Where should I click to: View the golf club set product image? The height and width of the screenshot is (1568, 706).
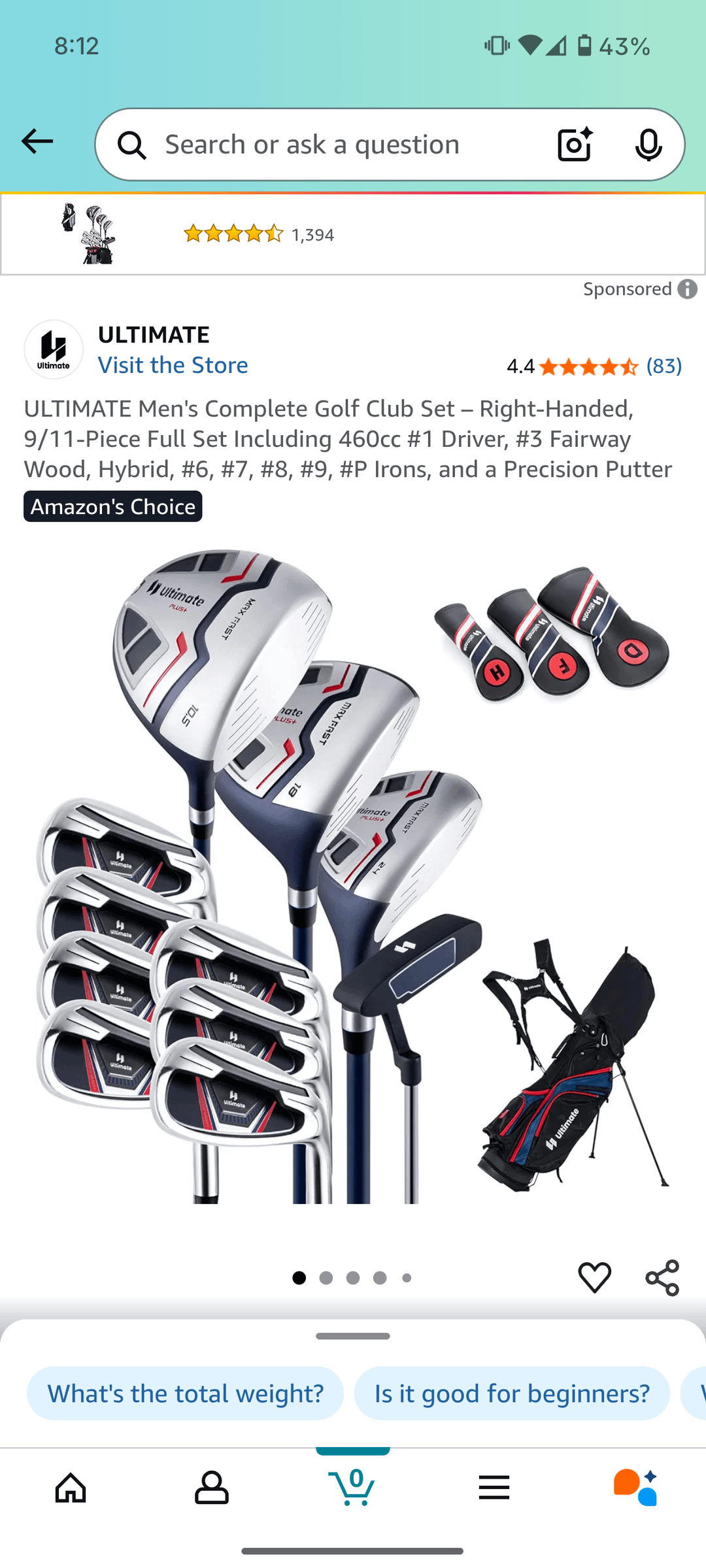(353, 875)
